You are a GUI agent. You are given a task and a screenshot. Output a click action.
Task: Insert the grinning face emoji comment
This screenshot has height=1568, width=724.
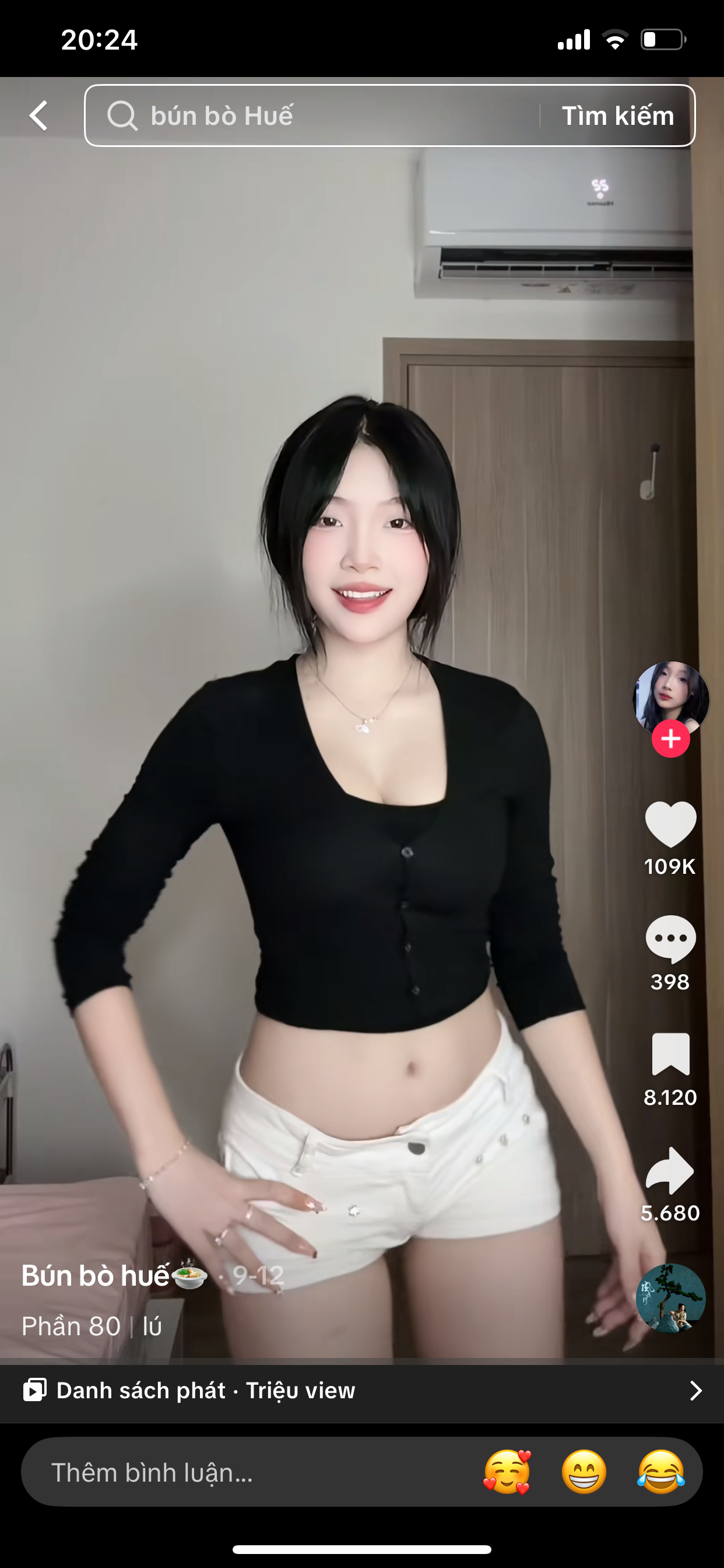click(x=584, y=1472)
